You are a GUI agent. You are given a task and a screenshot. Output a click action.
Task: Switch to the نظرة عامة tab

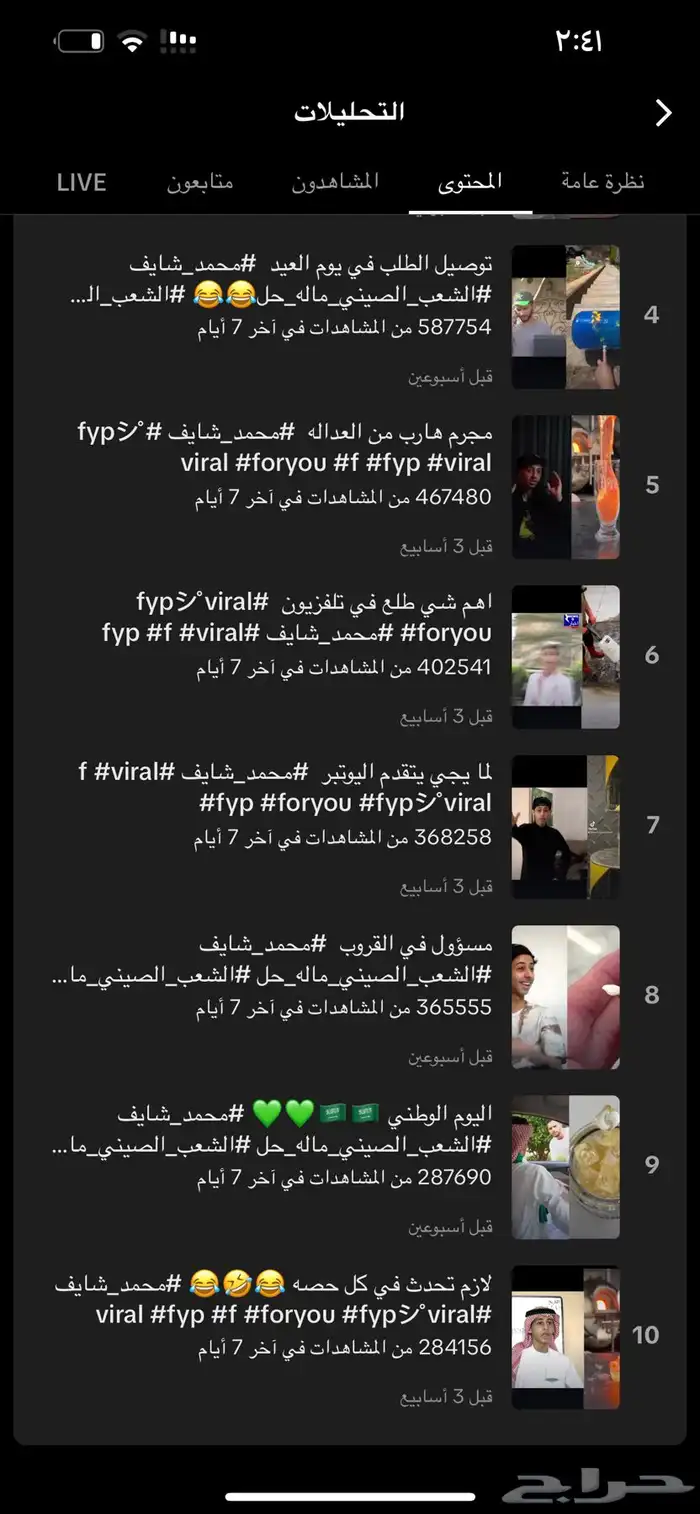pyautogui.click(x=602, y=182)
